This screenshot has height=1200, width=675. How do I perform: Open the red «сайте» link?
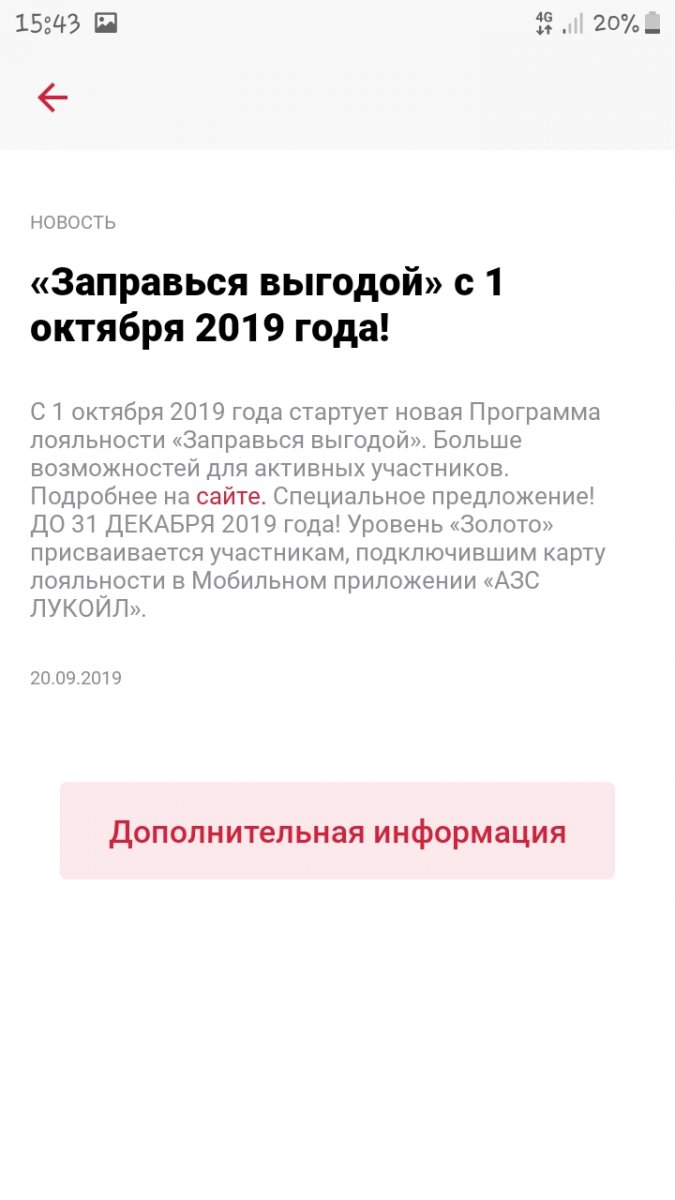pyautogui.click(x=229, y=496)
